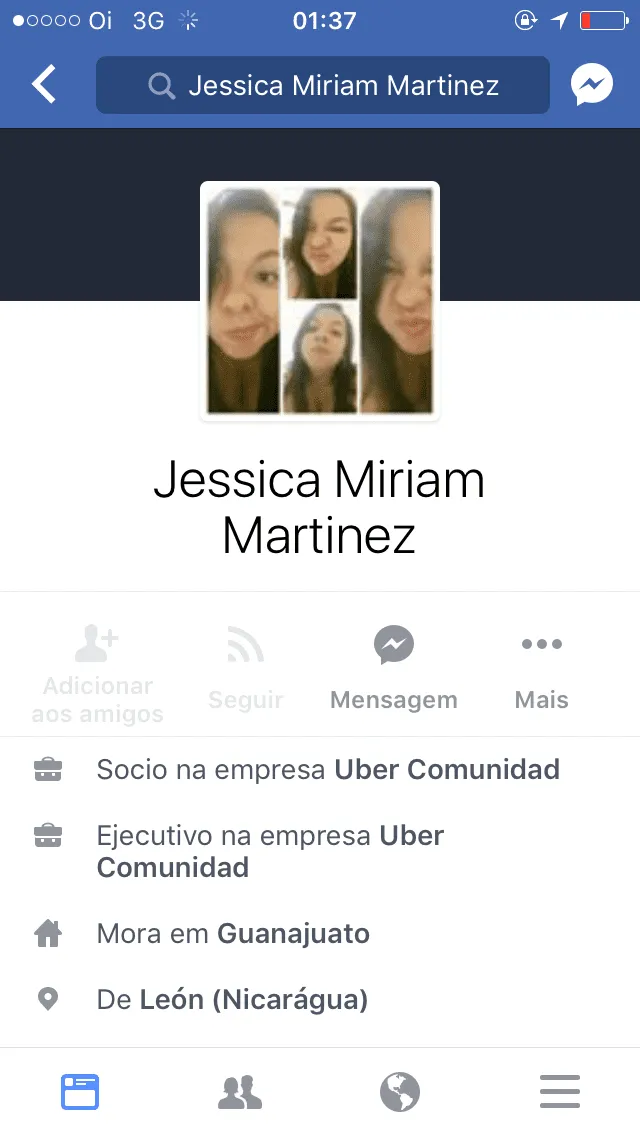Tap Adicionar aos amigos

[x=97, y=674]
